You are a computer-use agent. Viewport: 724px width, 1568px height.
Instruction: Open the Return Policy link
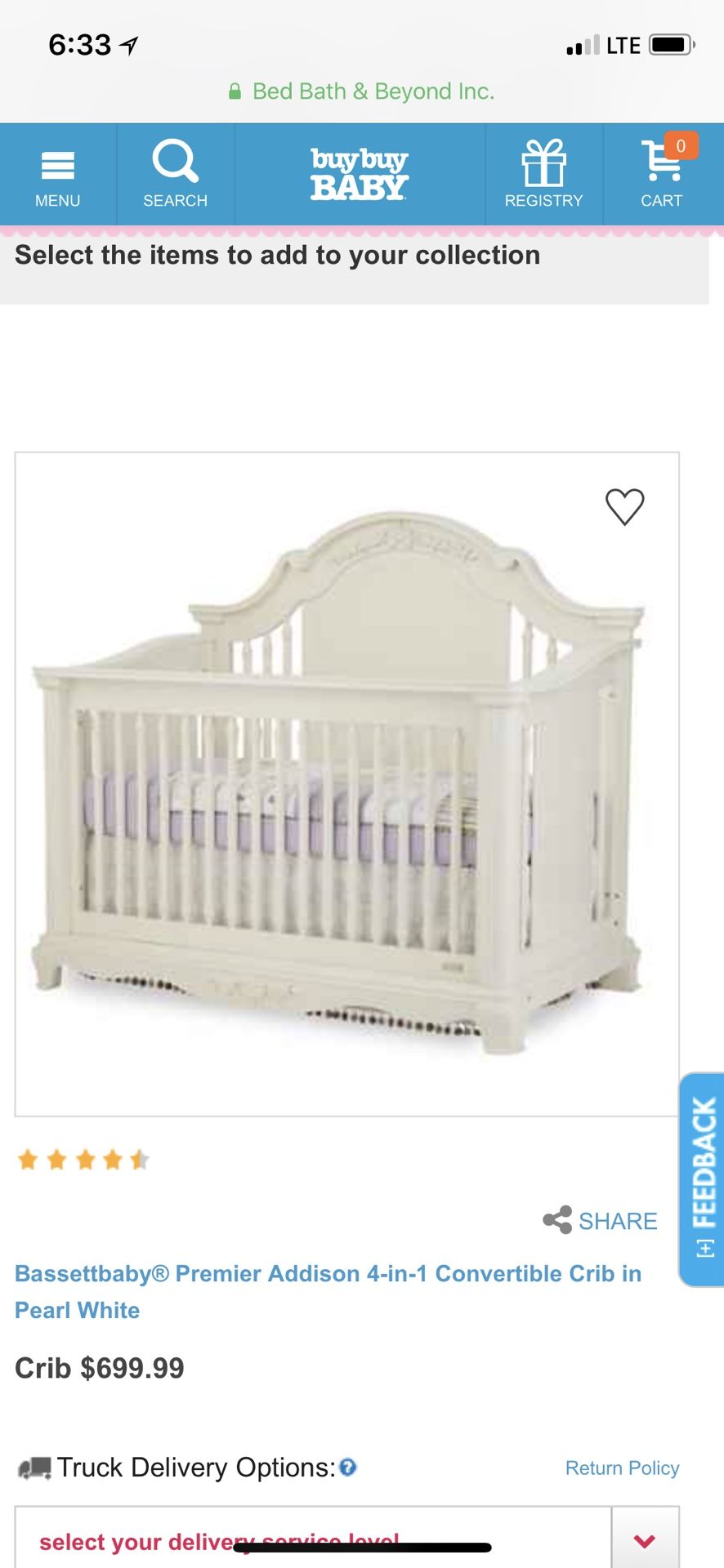coord(623,1468)
